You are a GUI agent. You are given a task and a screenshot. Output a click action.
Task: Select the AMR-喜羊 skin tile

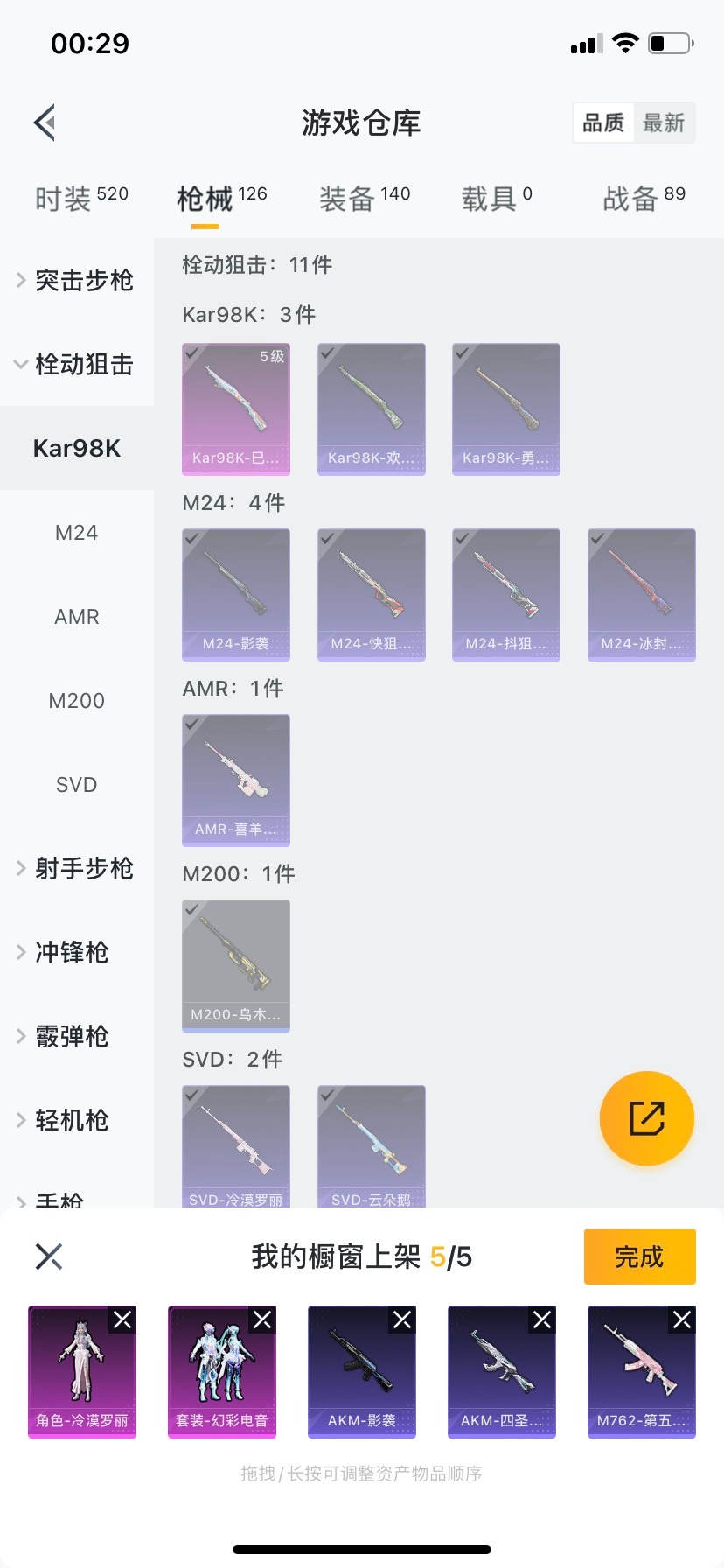pos(236,780)
